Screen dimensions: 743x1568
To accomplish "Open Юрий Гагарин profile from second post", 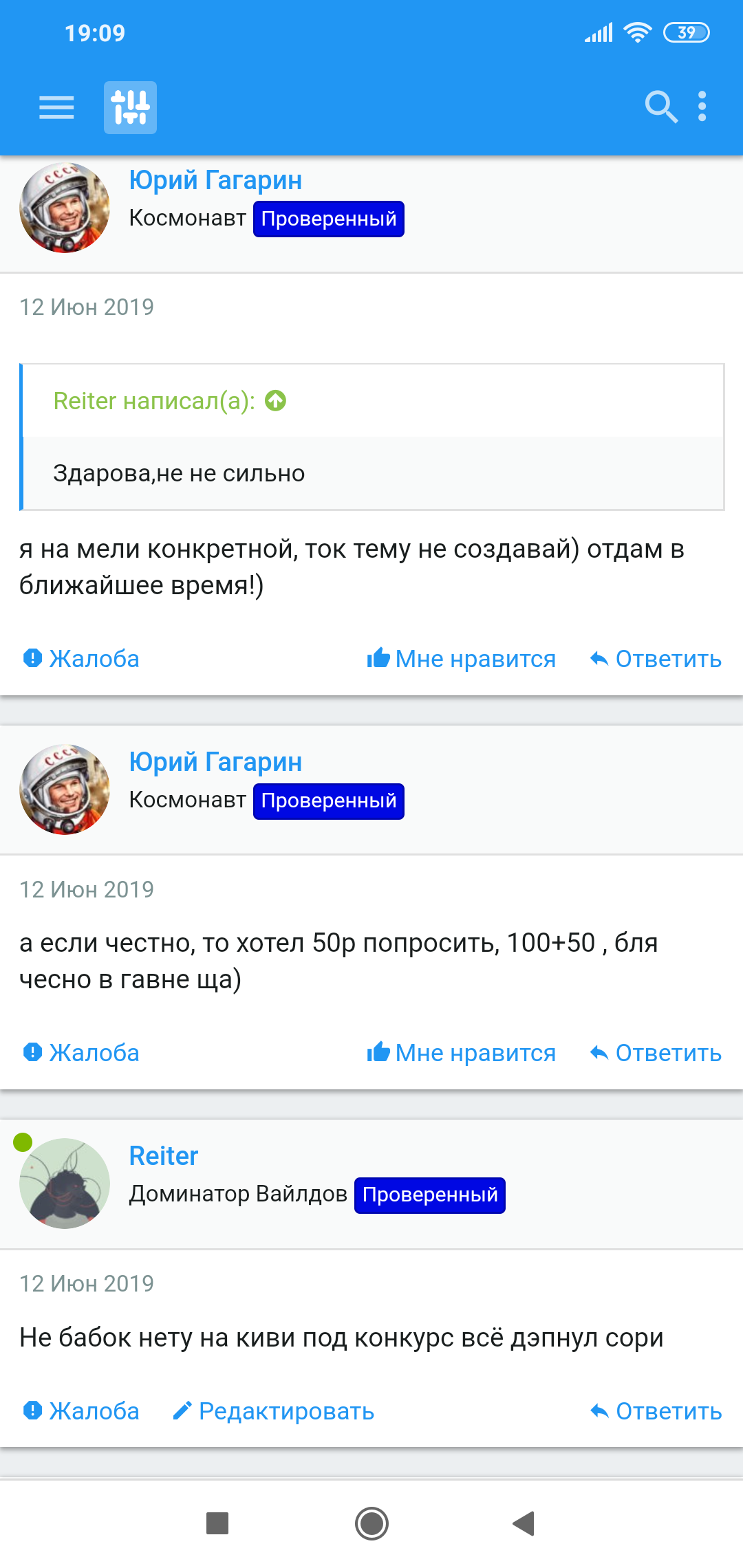I will coord(215,762).
